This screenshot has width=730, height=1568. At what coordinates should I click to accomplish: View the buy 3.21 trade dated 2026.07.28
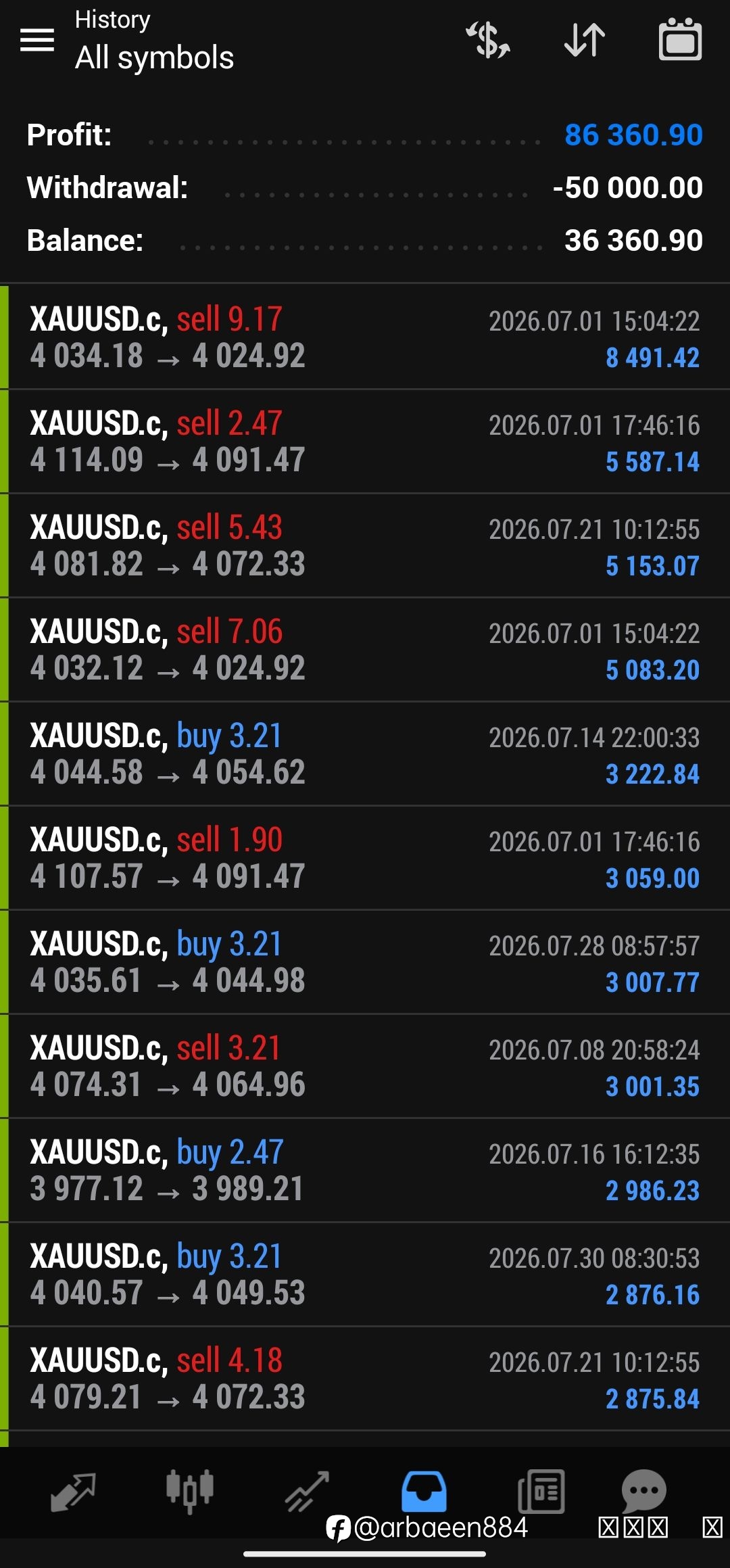(365, 961)
